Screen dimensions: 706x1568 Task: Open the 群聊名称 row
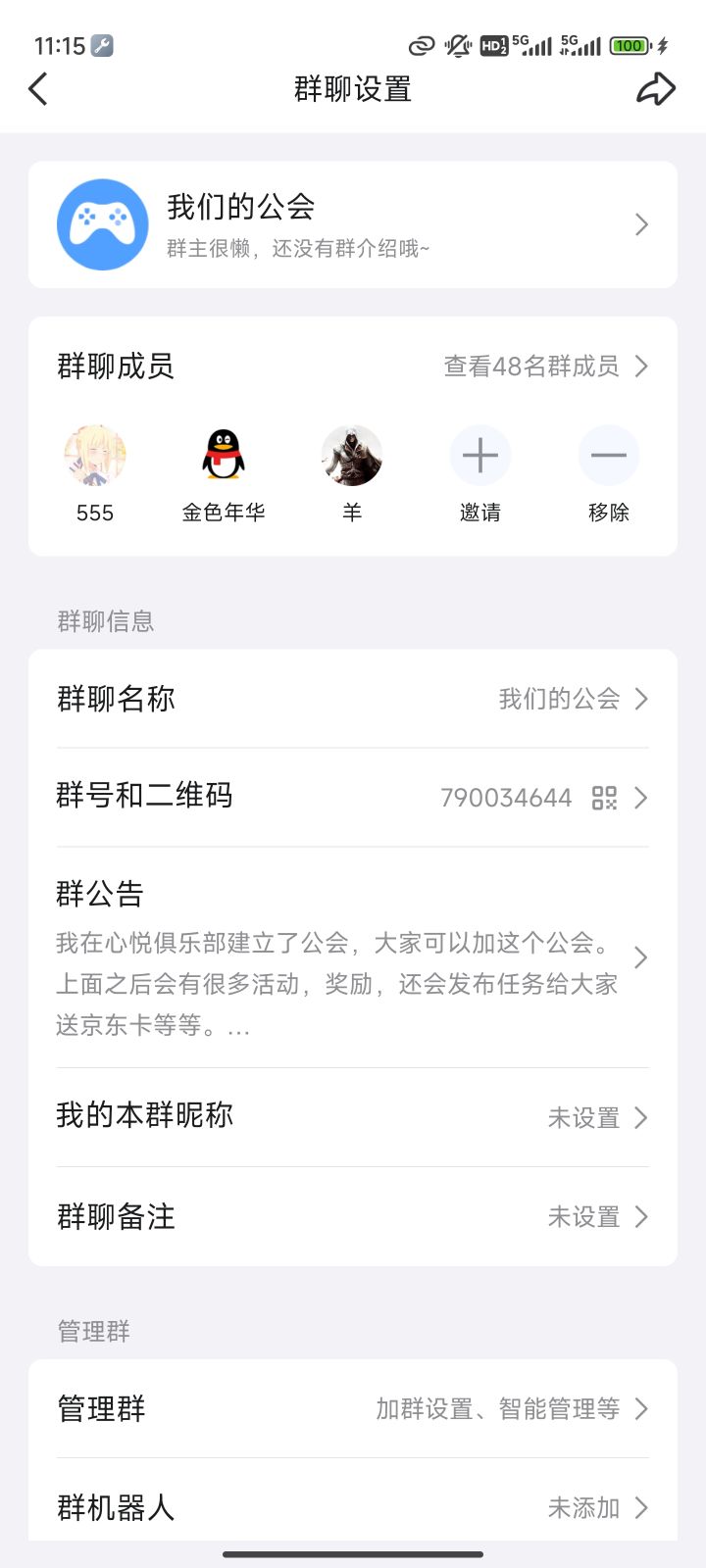click(x=353, y=699)
